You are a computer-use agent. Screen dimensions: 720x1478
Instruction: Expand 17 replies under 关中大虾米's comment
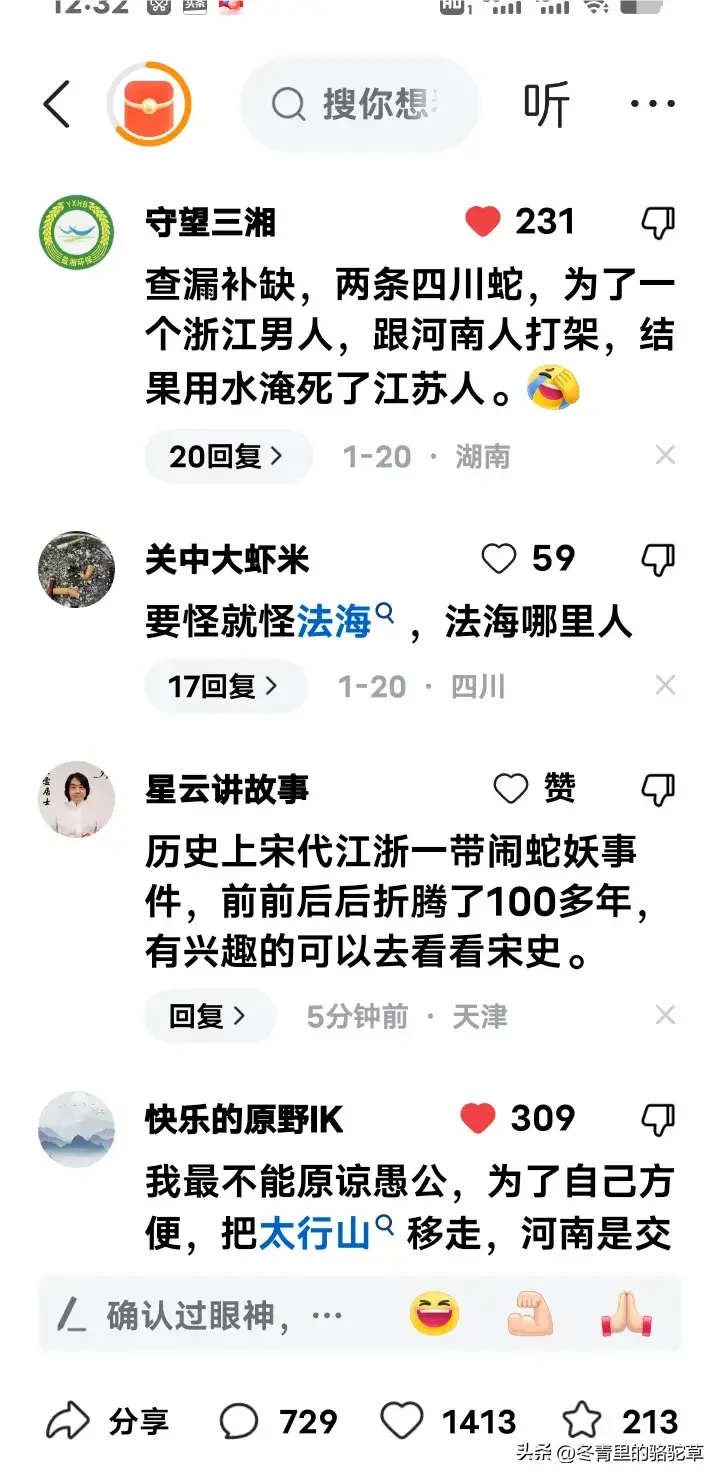225,687
